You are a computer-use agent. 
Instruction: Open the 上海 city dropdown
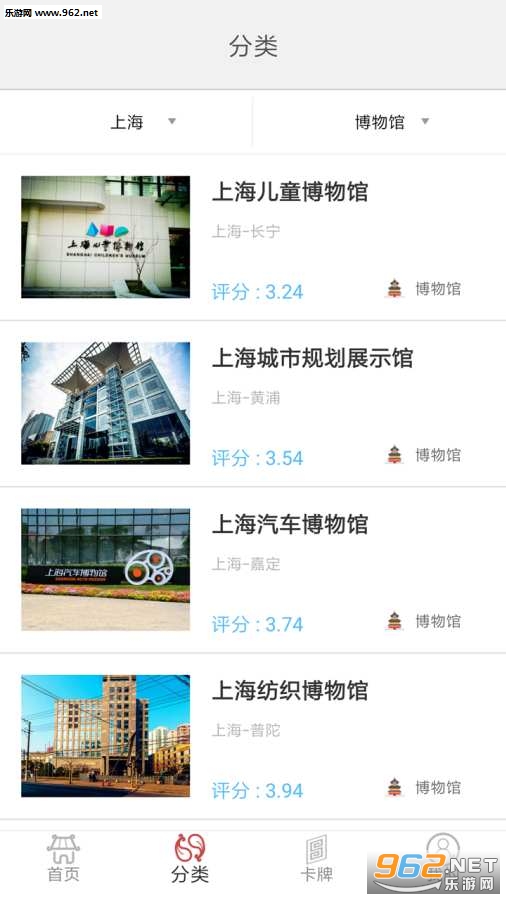tap(126, 122)
